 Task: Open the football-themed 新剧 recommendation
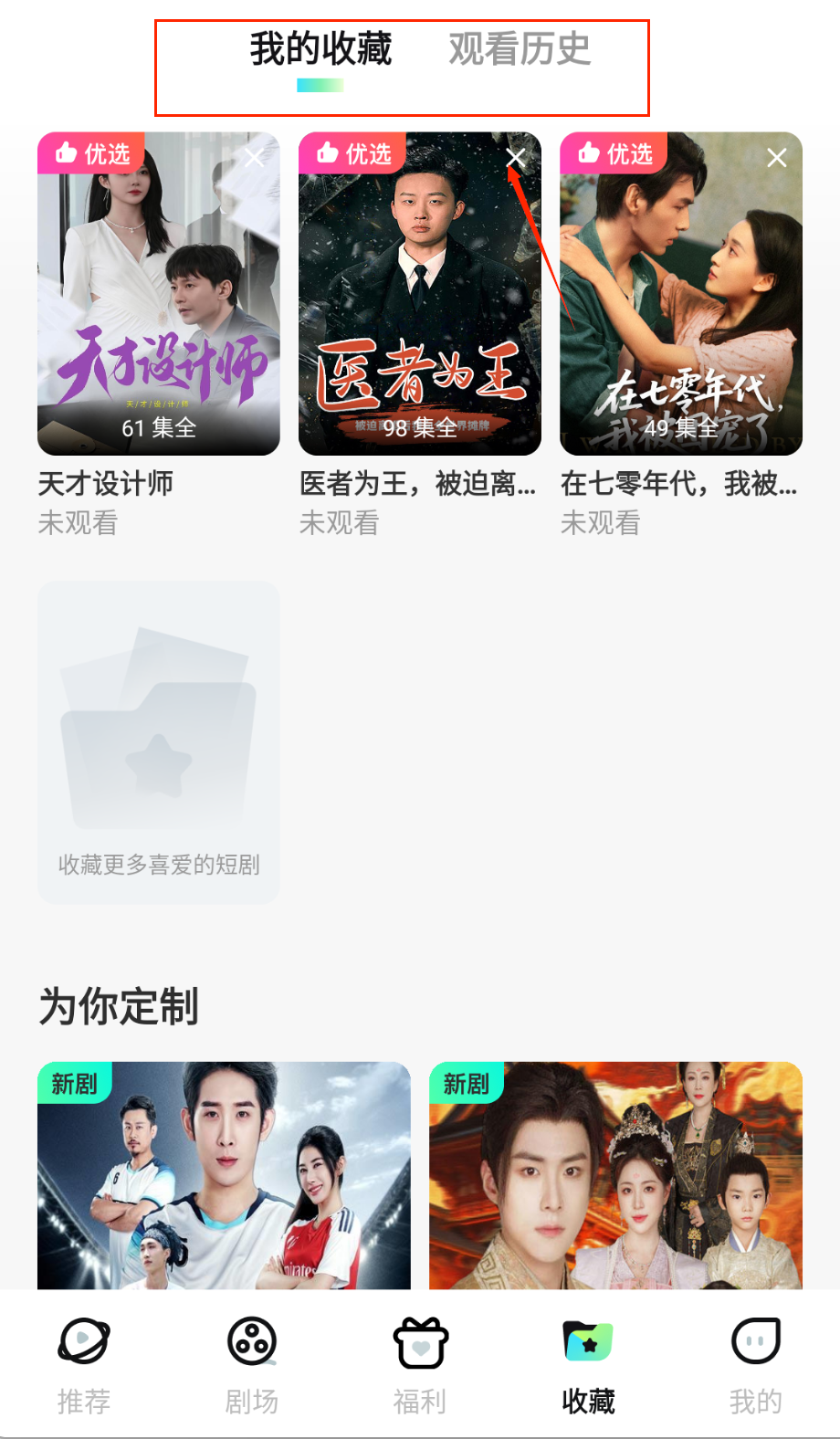coord(224,1176)
